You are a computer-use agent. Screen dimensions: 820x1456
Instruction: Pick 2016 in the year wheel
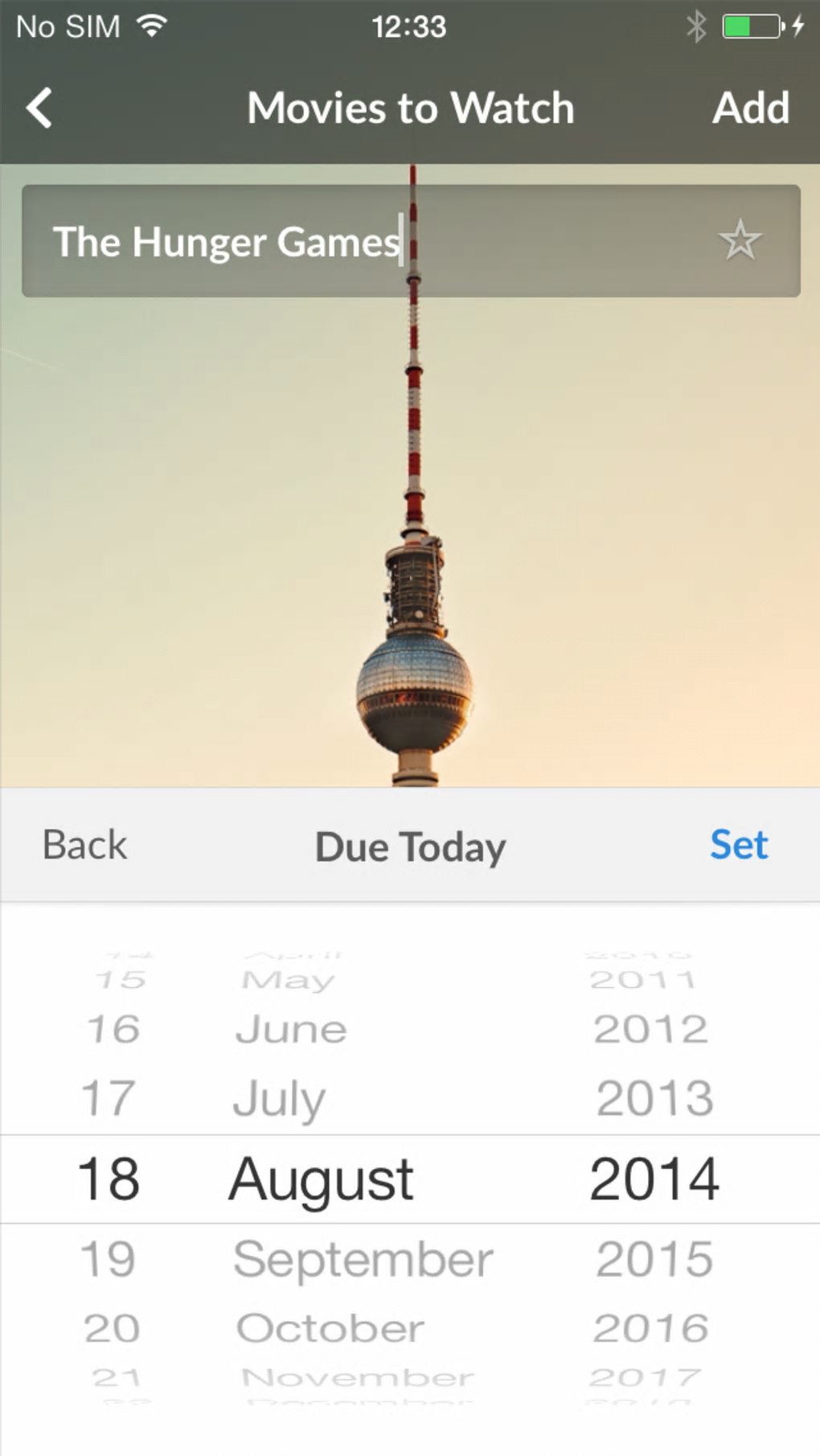click(x=651, y=1328)
